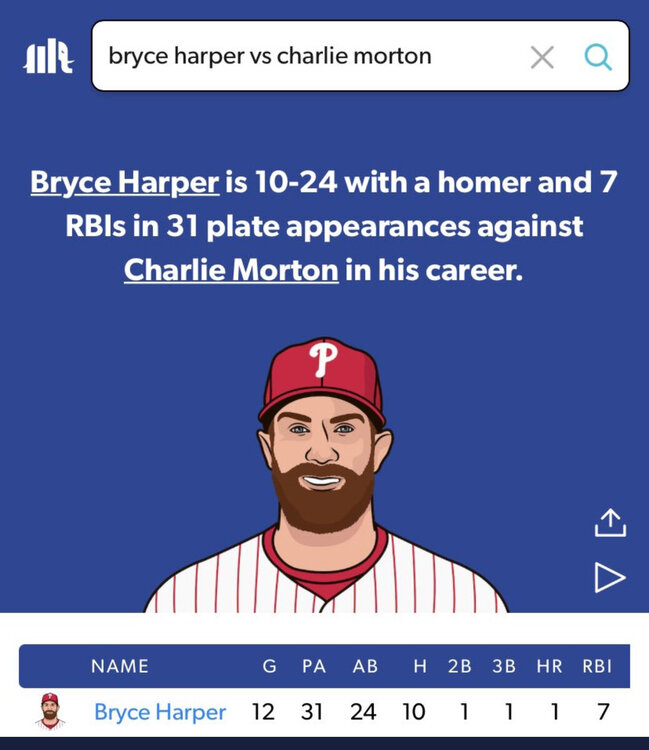Clear the search query text
The width and height of the screenshot is (649, 750).
(x=542, y=57)
